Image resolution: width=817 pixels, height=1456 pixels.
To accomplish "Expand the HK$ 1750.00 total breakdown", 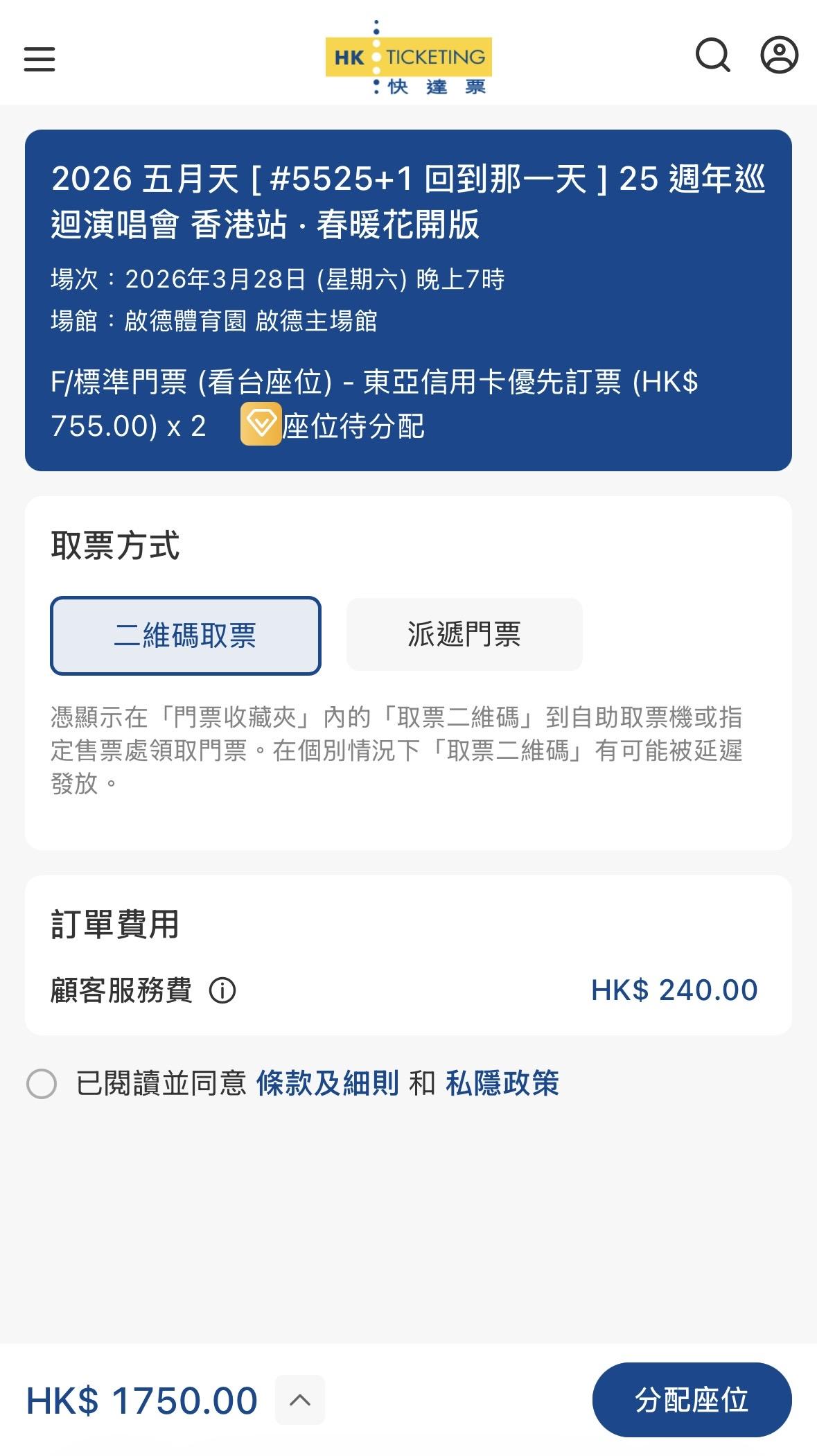I will (x=299, y=1400).
